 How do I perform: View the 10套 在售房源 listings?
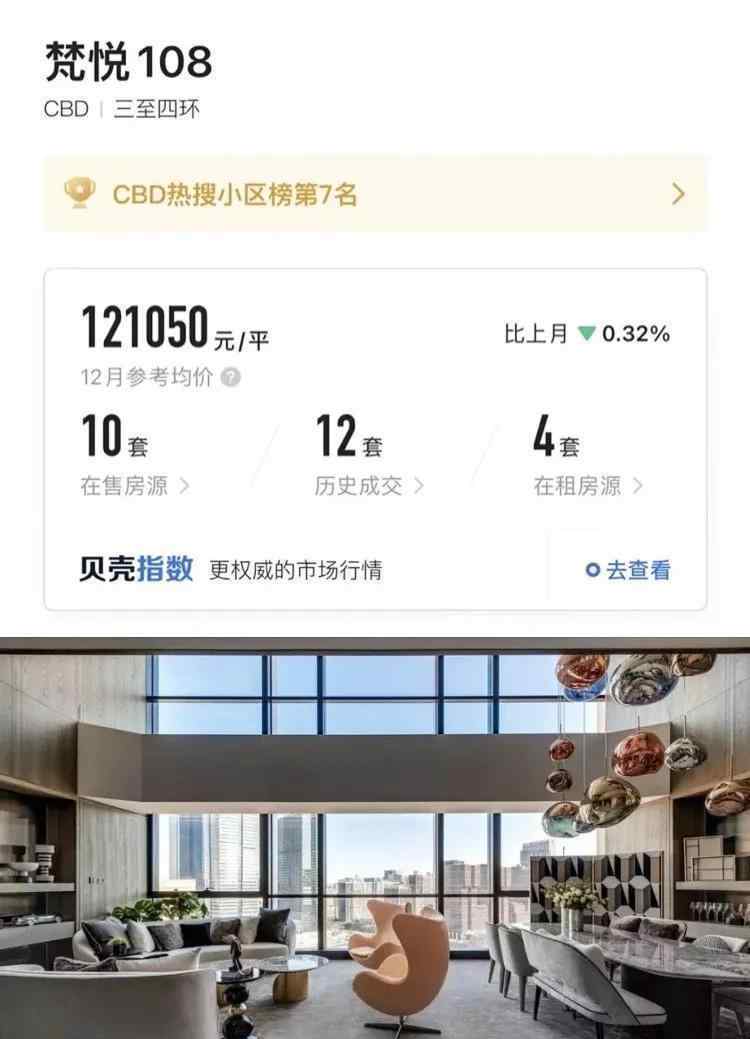point(134,486)
